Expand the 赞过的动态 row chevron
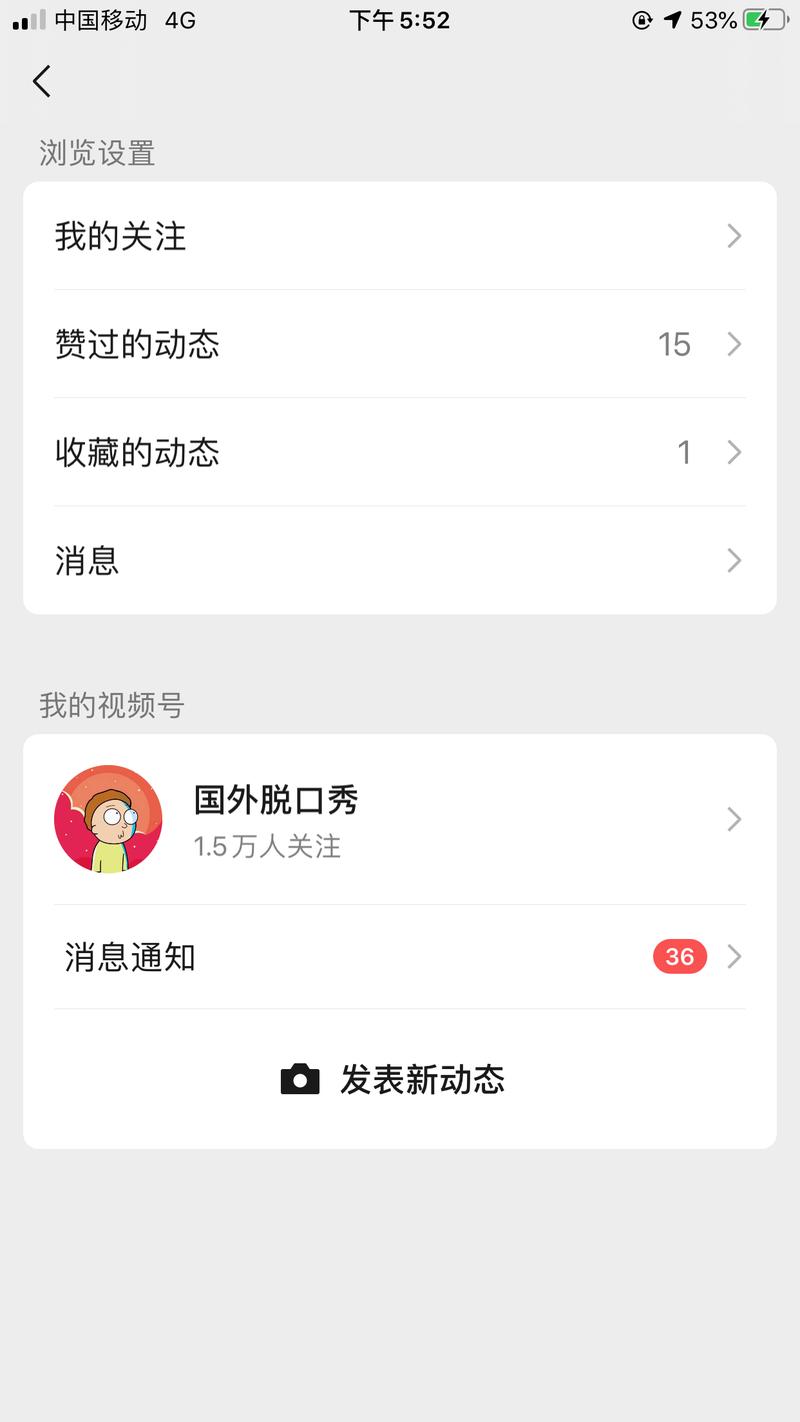 point(734,344)
